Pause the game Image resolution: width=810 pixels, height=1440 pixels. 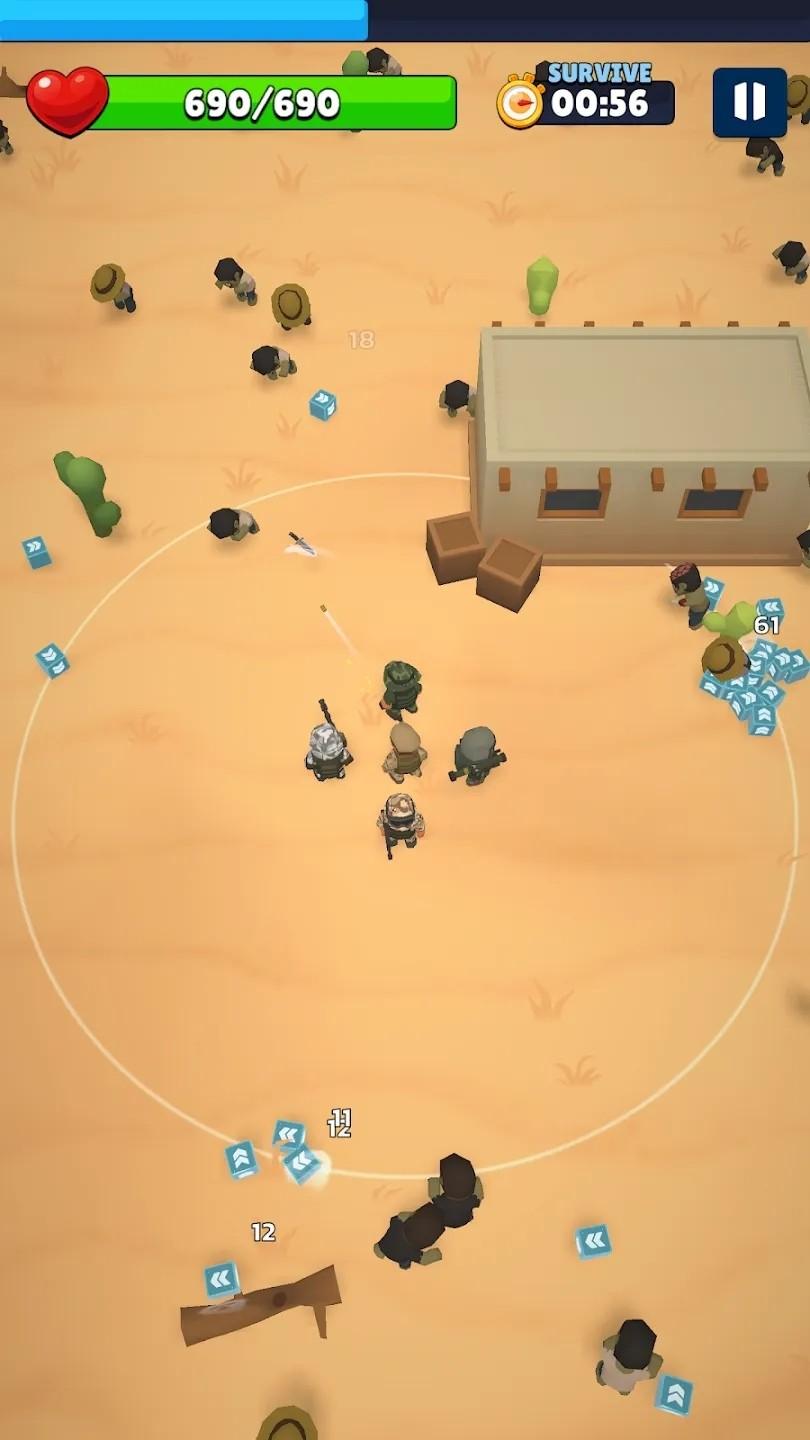click(749, 103)
